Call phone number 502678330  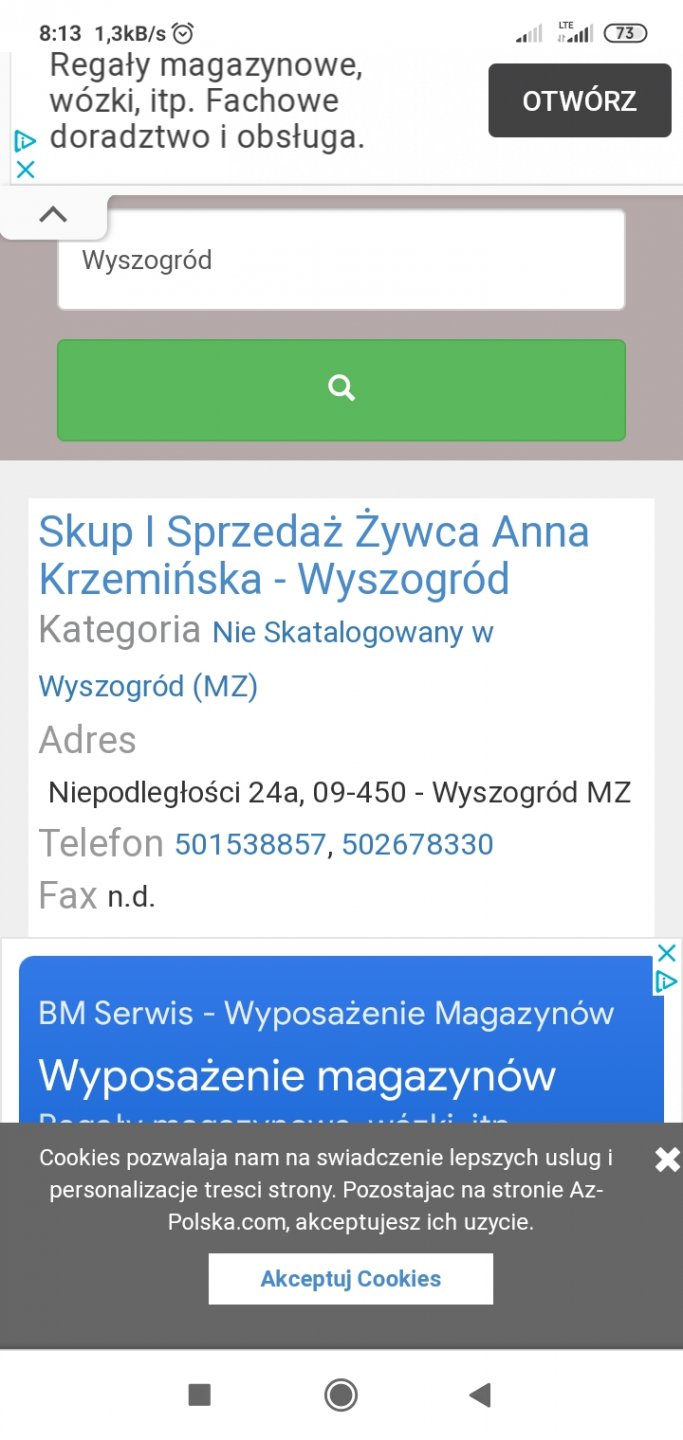point(417,844)
